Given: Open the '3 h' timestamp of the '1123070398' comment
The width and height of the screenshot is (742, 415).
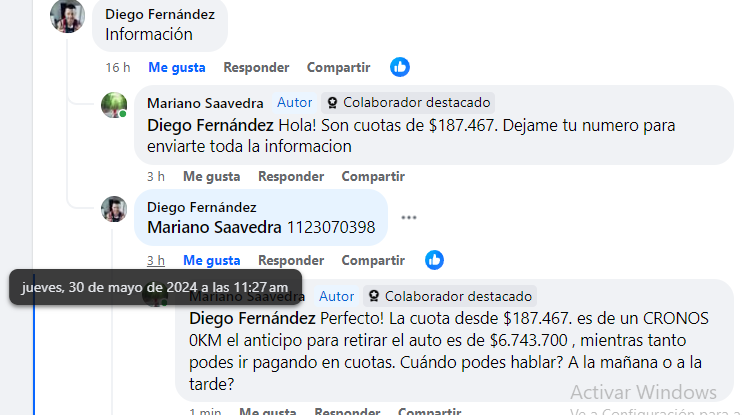Looking at the screenshot, I should [155, 260].
